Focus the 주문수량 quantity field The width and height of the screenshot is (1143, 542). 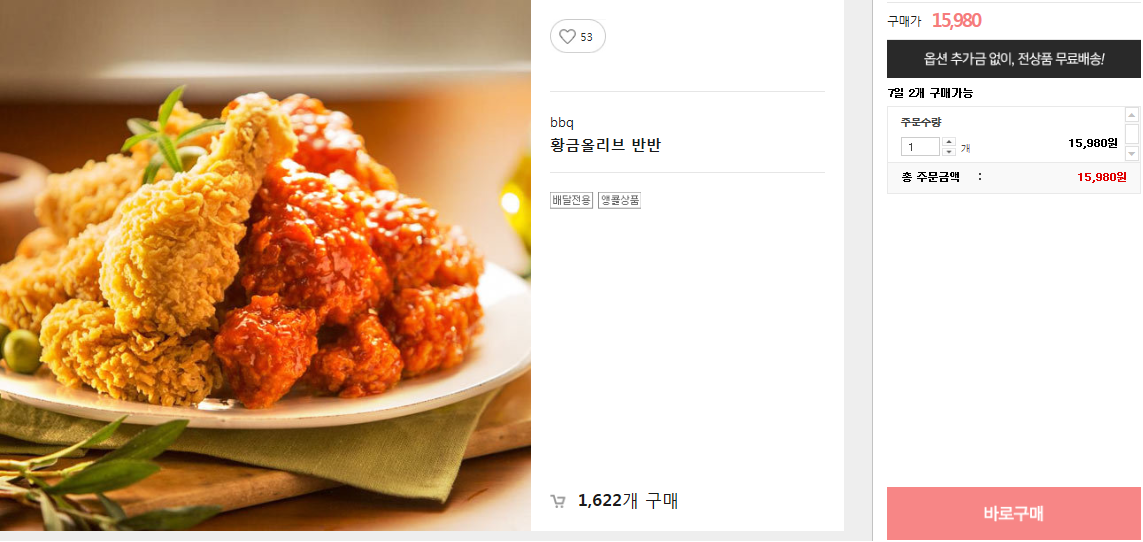(x=920, y=147)
